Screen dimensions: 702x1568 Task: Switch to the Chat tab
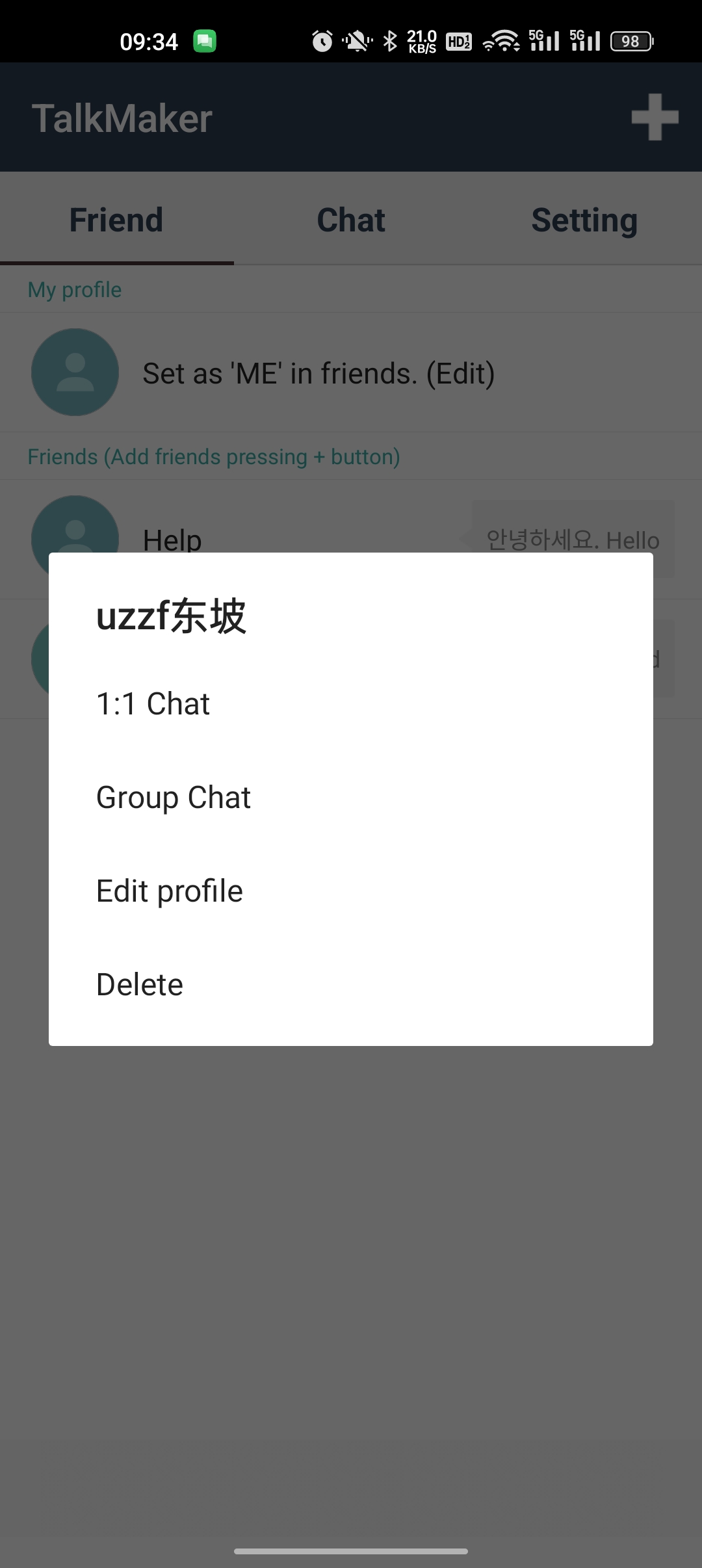350,220
